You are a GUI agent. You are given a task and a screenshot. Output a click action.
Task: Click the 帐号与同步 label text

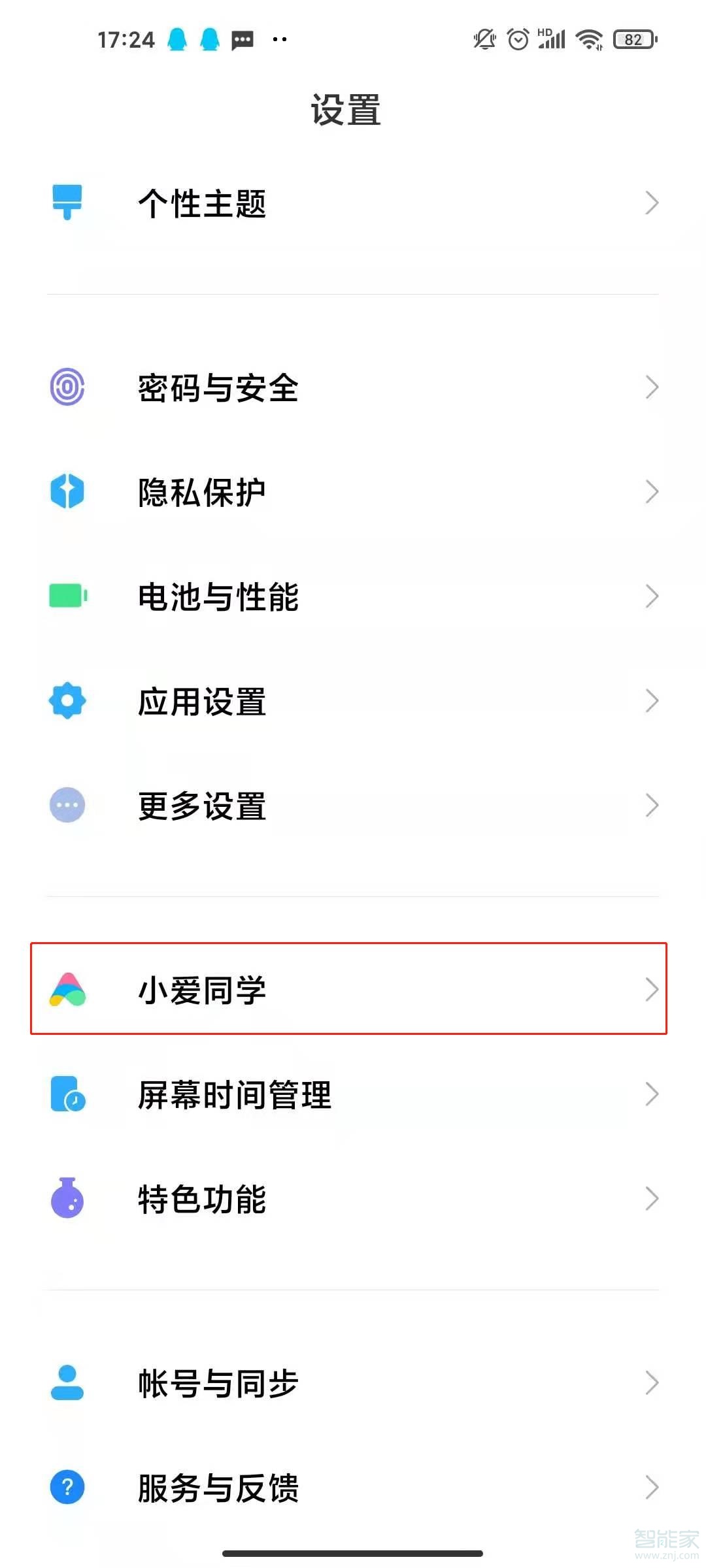(216, 1380)
